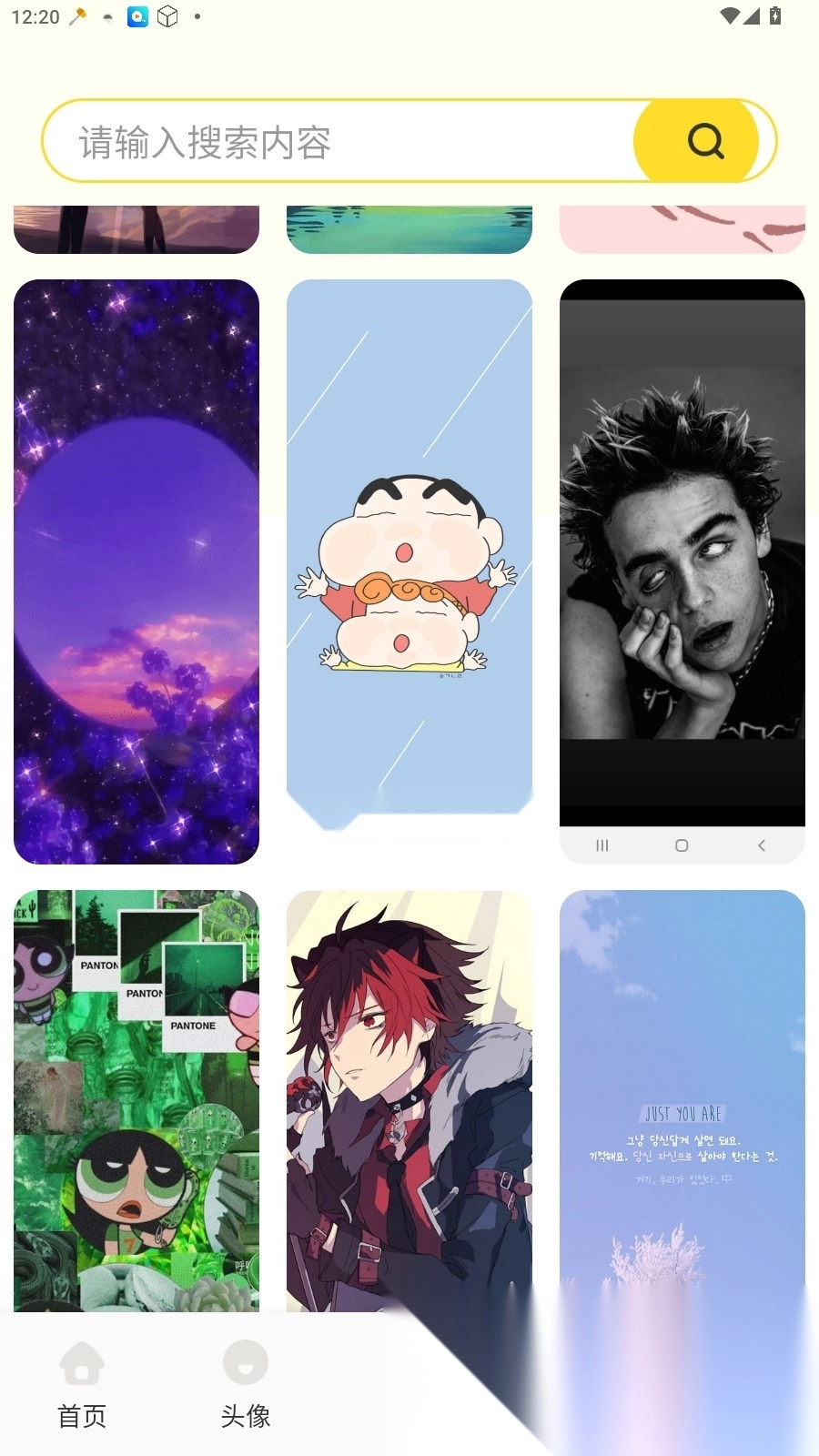
Task: Switch to the 首页 home tab
Action: click(x=82, y=1385)
